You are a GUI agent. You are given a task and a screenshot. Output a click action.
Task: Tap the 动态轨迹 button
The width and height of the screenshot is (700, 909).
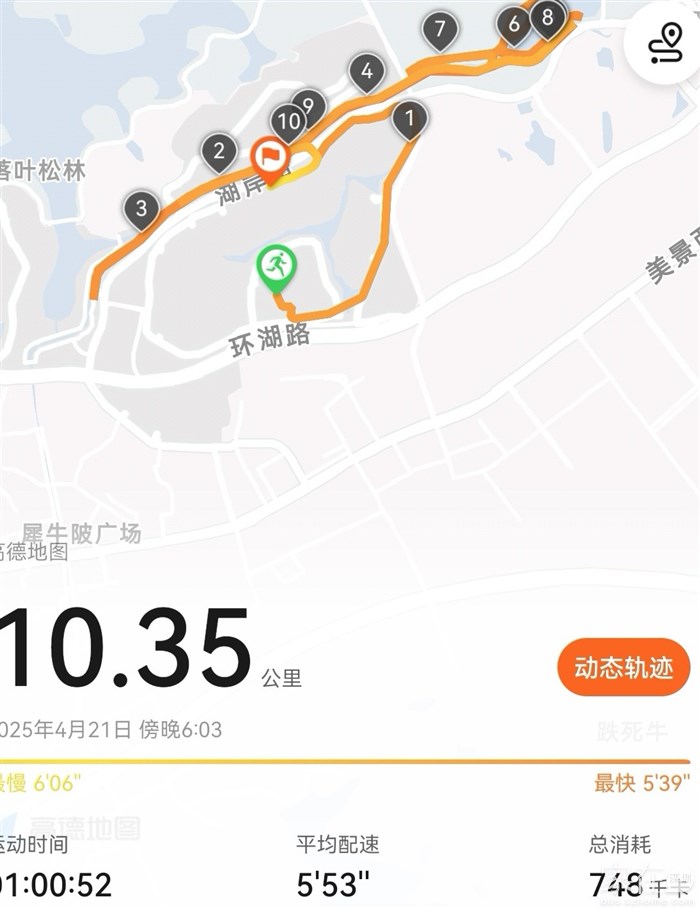[x=623, y=668]
